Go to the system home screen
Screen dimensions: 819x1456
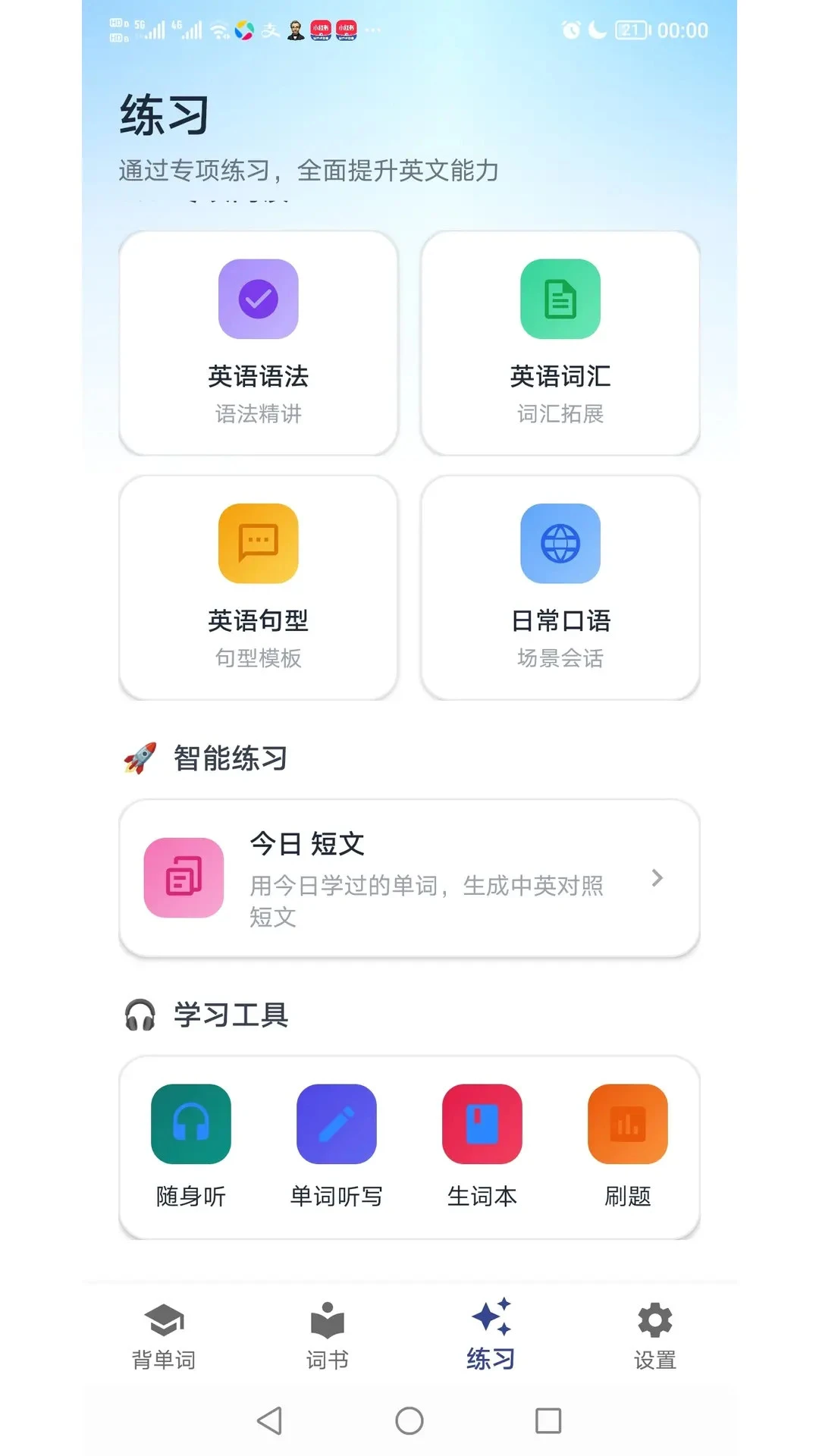409,1420
